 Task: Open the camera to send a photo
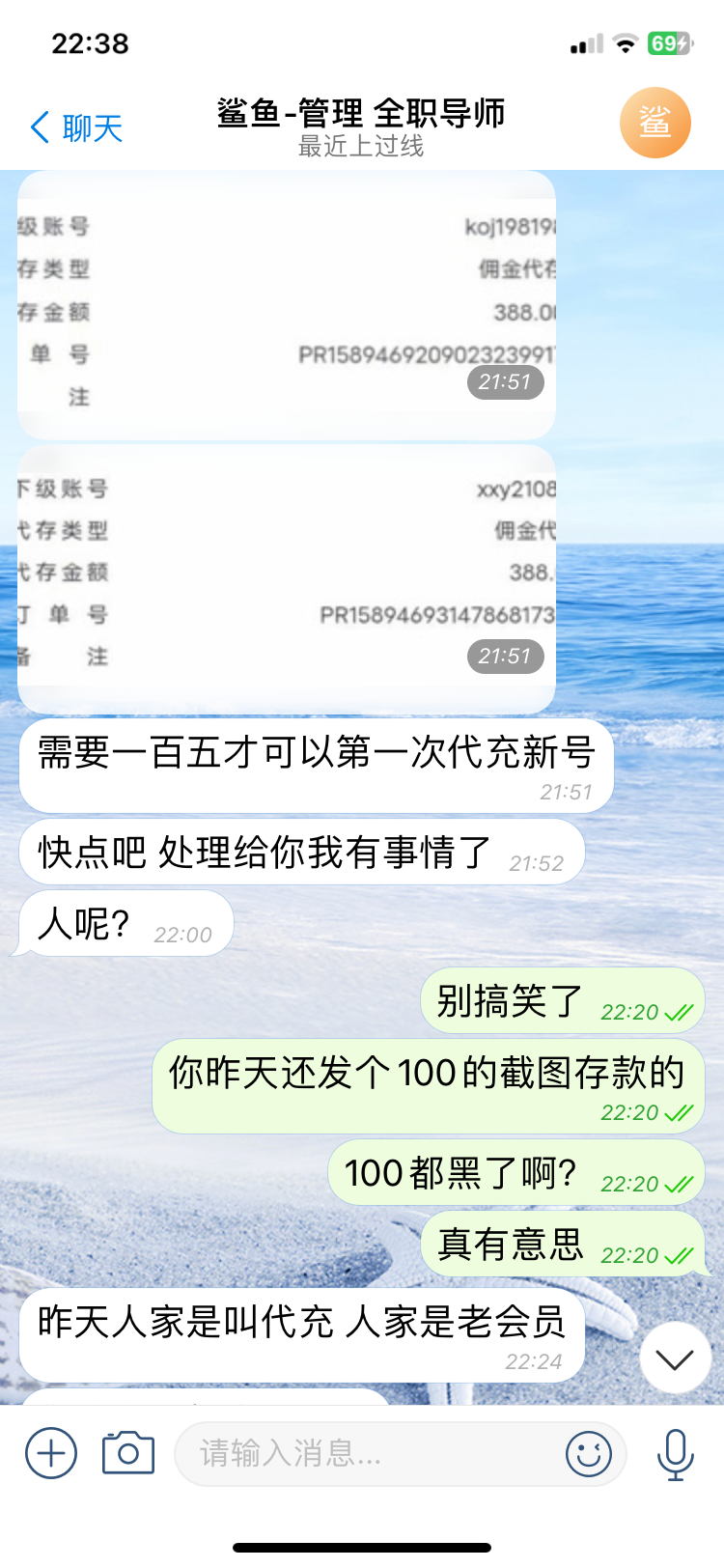(128, 1453)
